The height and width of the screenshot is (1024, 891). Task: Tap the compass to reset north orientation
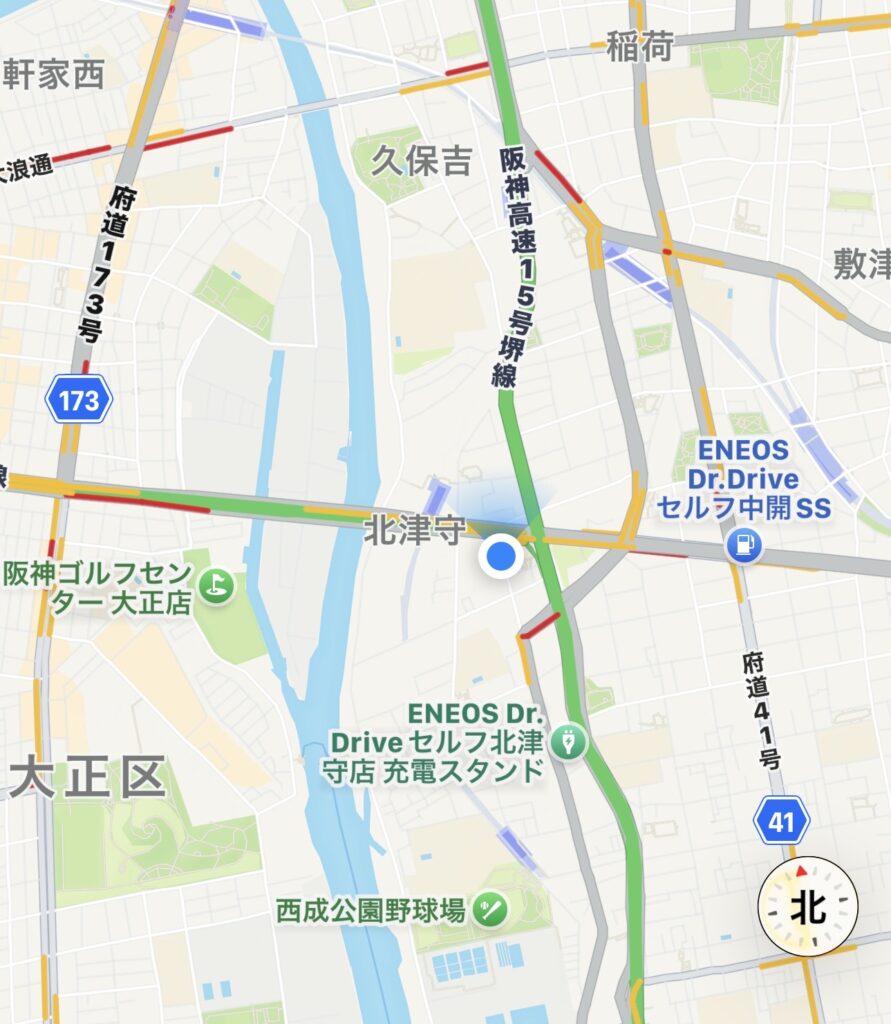807,906
